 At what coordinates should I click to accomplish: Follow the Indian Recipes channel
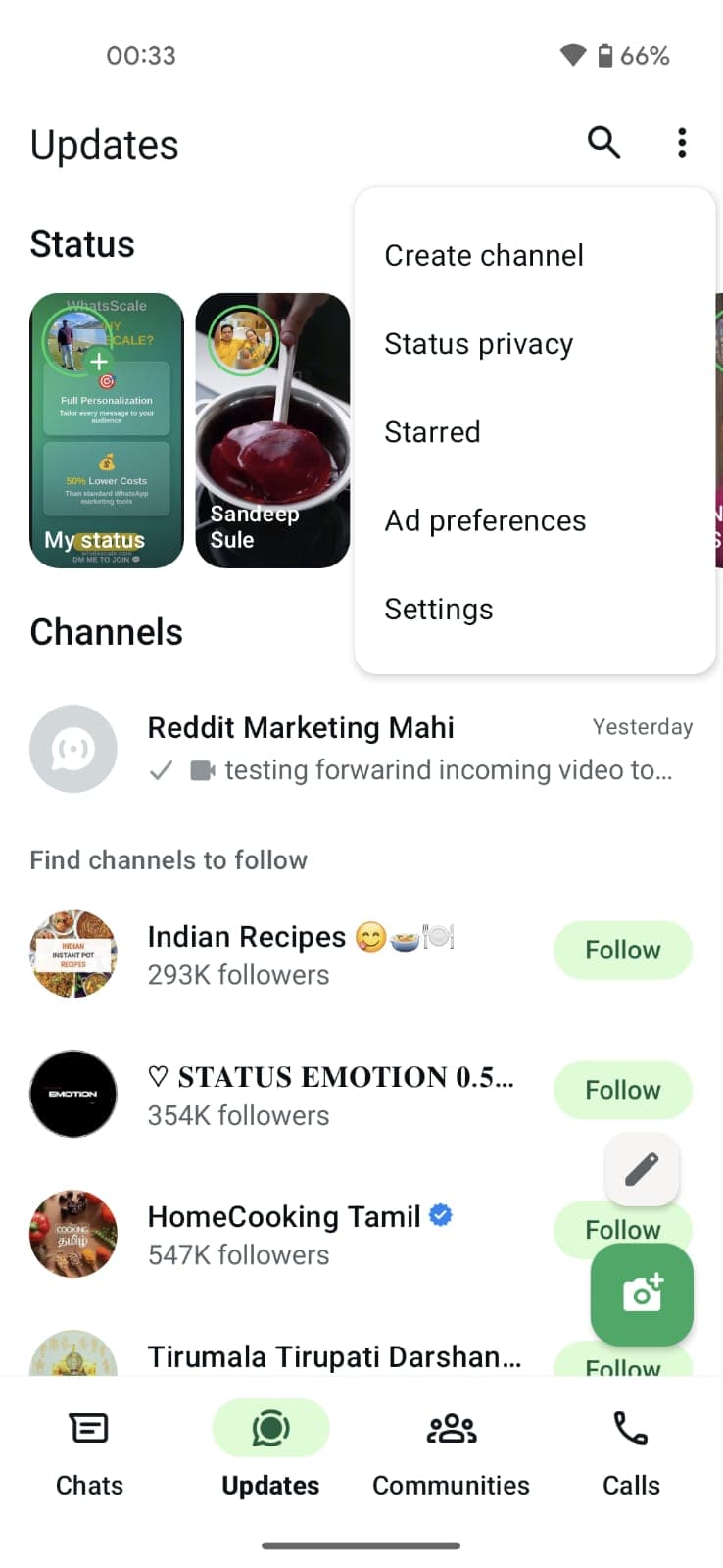pos(622,950)
